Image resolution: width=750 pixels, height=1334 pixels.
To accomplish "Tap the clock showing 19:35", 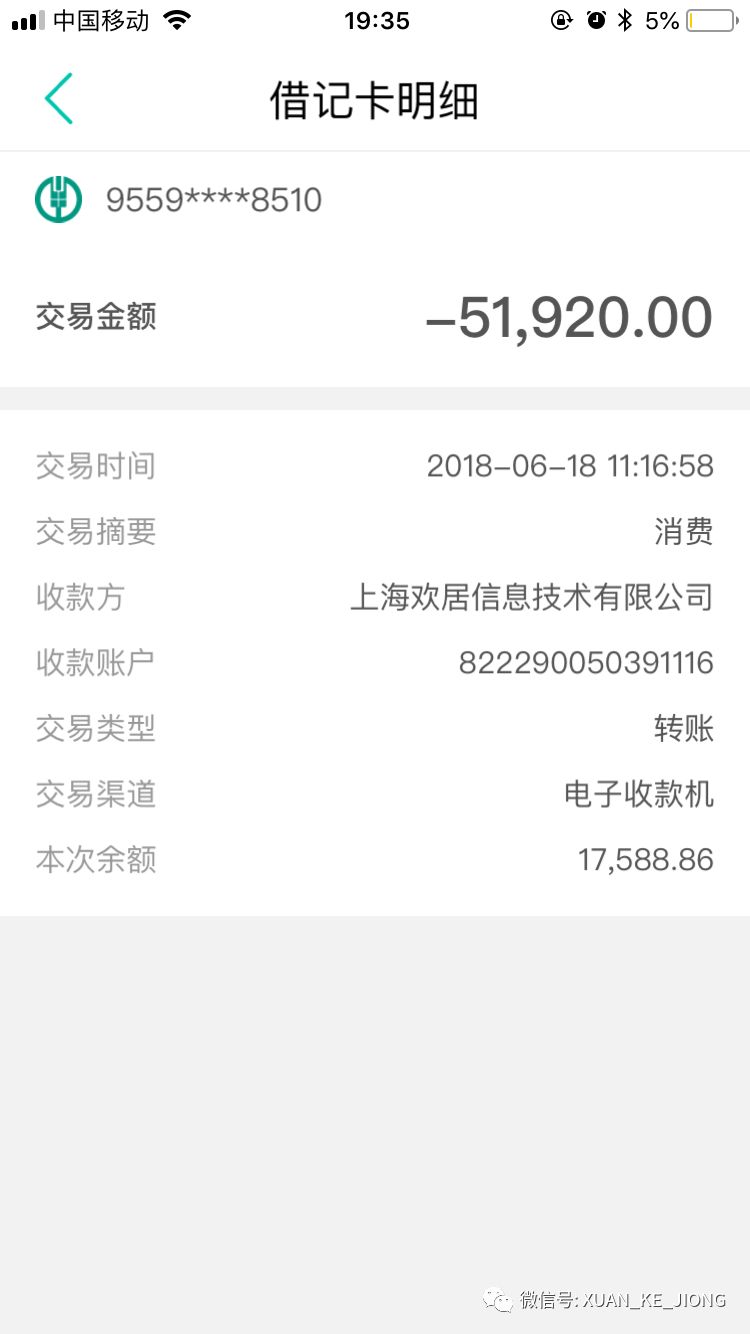I will click(377, 19).
